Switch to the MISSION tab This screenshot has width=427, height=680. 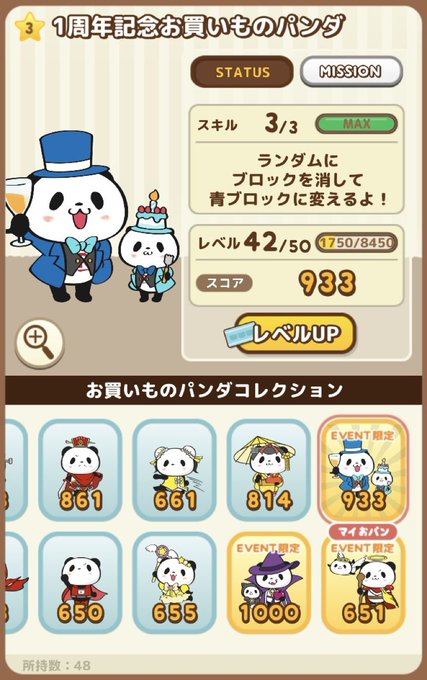coord(351,72)
